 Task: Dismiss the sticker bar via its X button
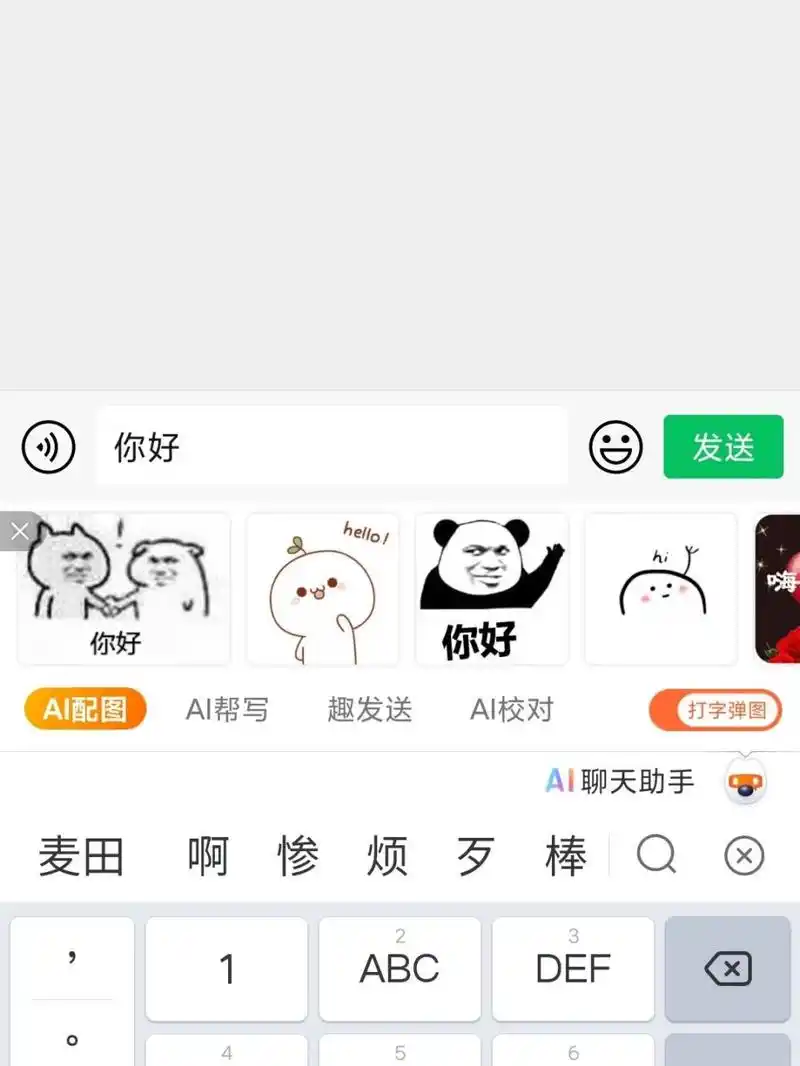click(x=18, y=531)
